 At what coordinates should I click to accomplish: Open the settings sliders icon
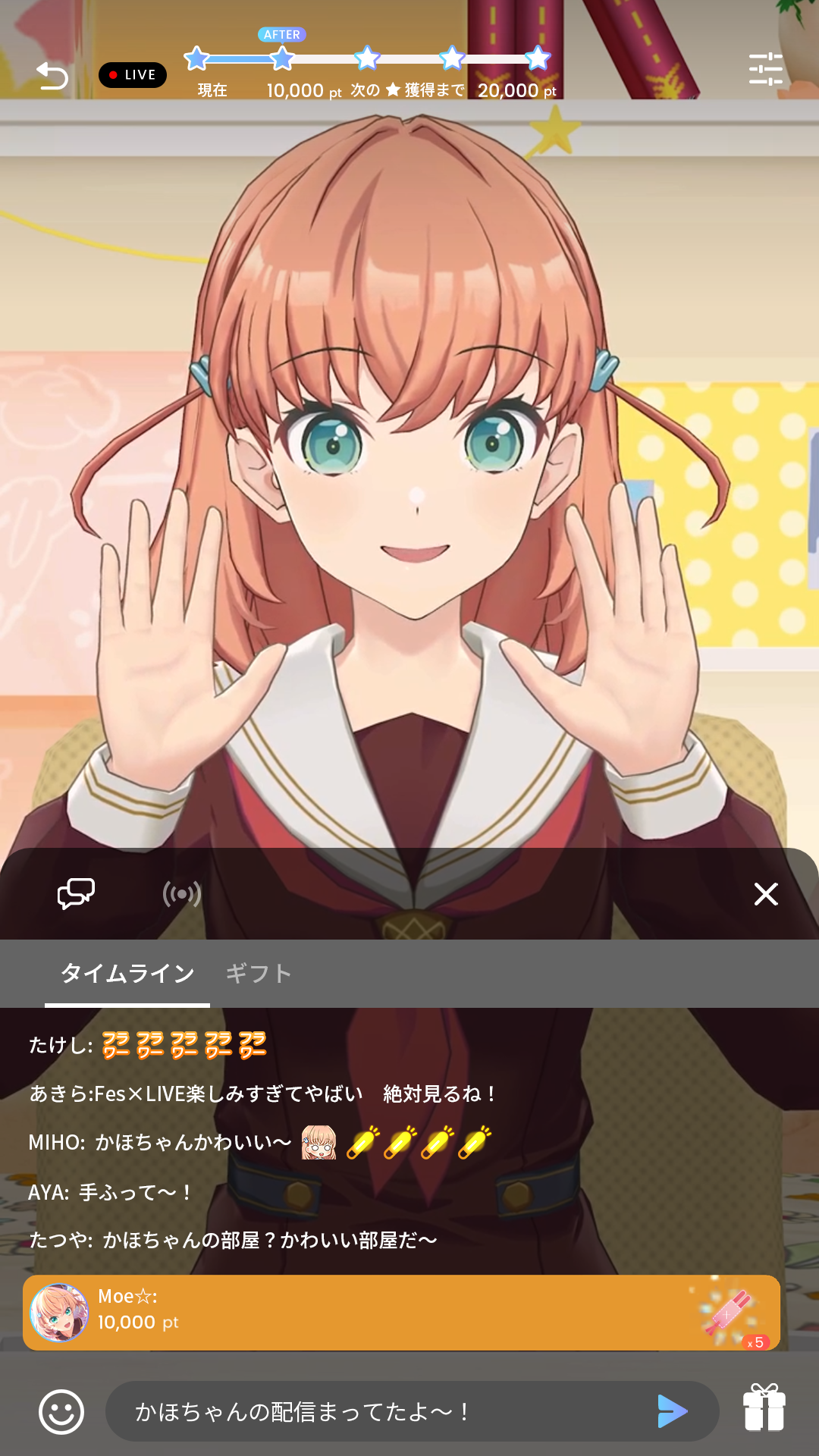tap(765, 69)
